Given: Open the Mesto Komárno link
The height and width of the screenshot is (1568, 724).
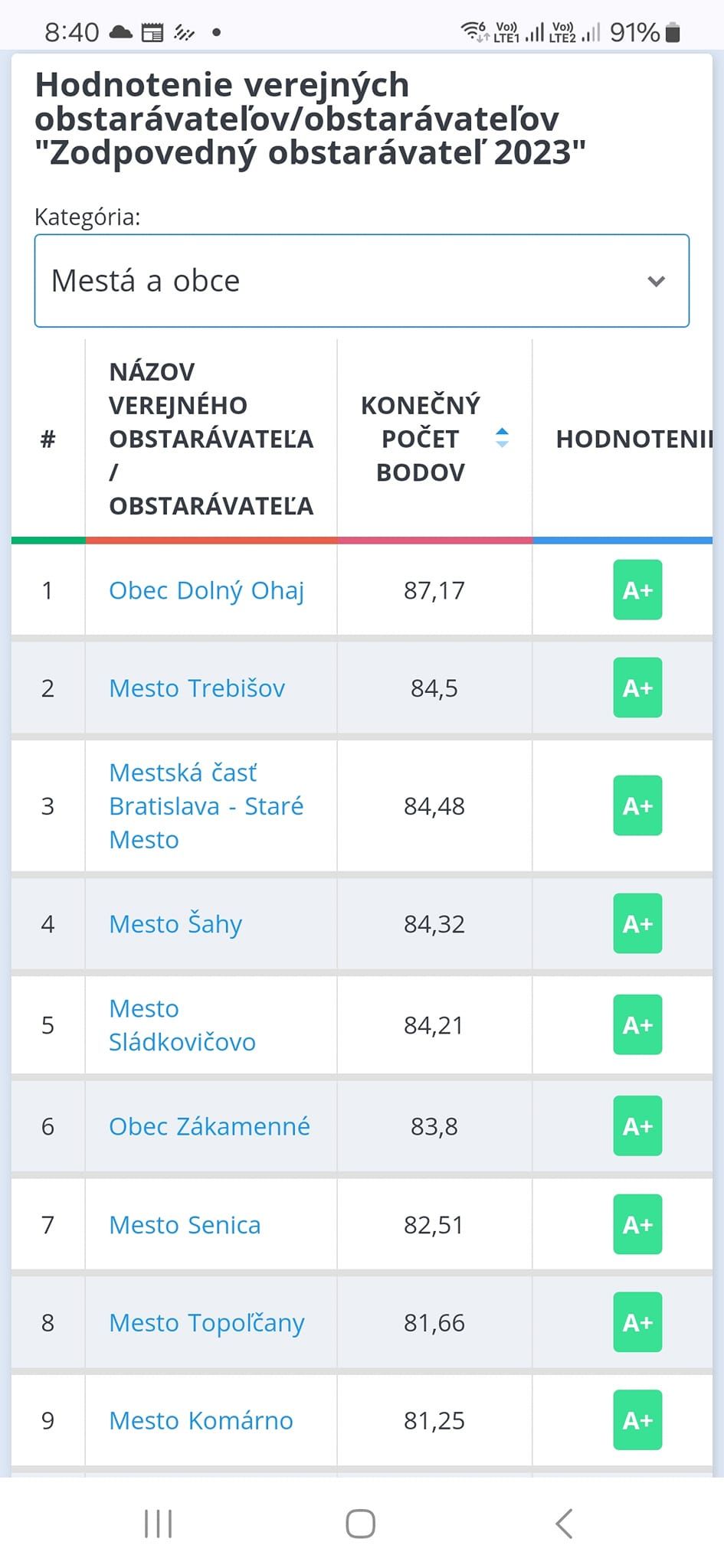Looking at the screenshot, I should tap(201, 1421).
